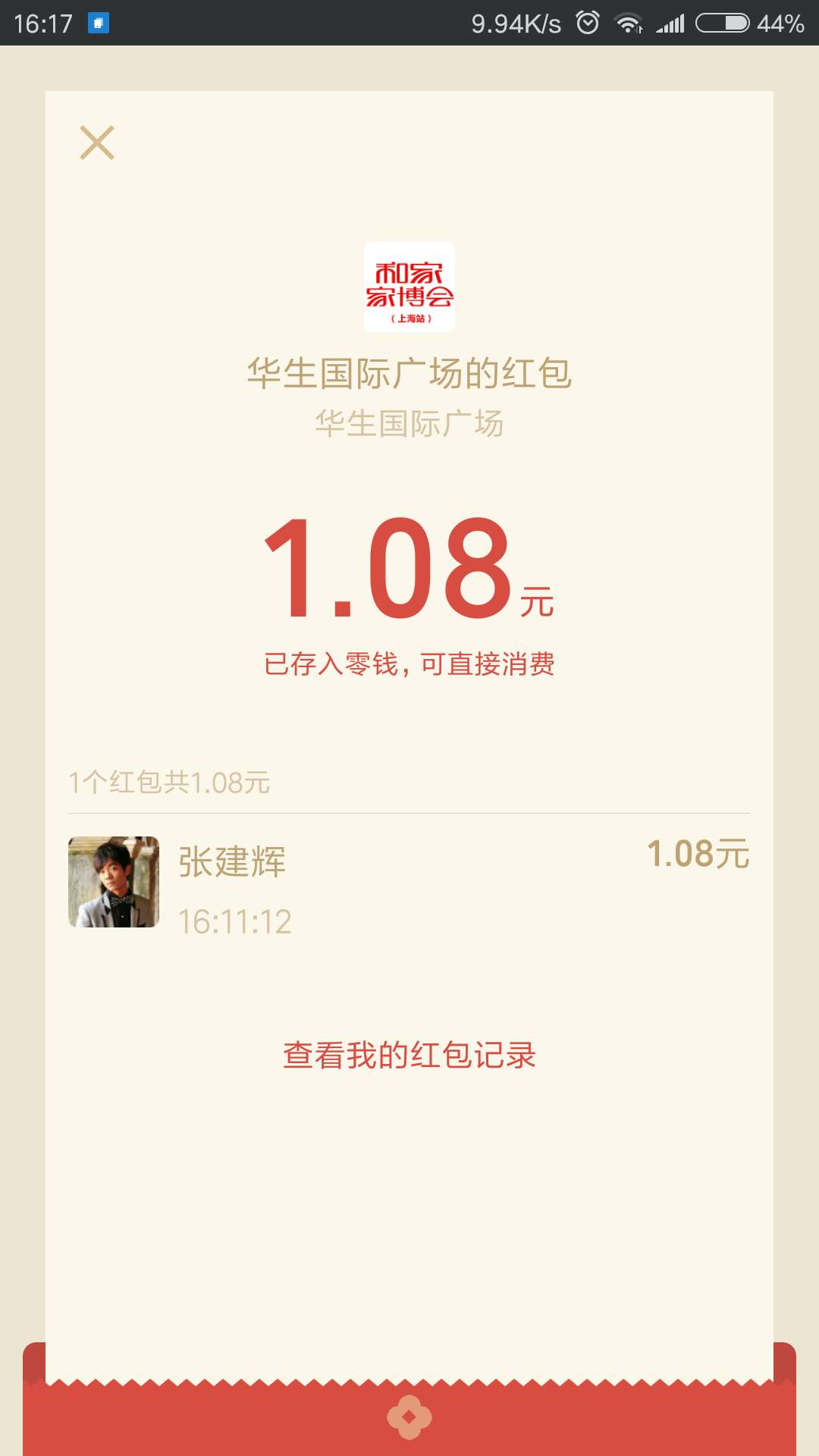Screen dimensions: 819x1456
Task: Close the red packet details page
Action: (97, 143)
